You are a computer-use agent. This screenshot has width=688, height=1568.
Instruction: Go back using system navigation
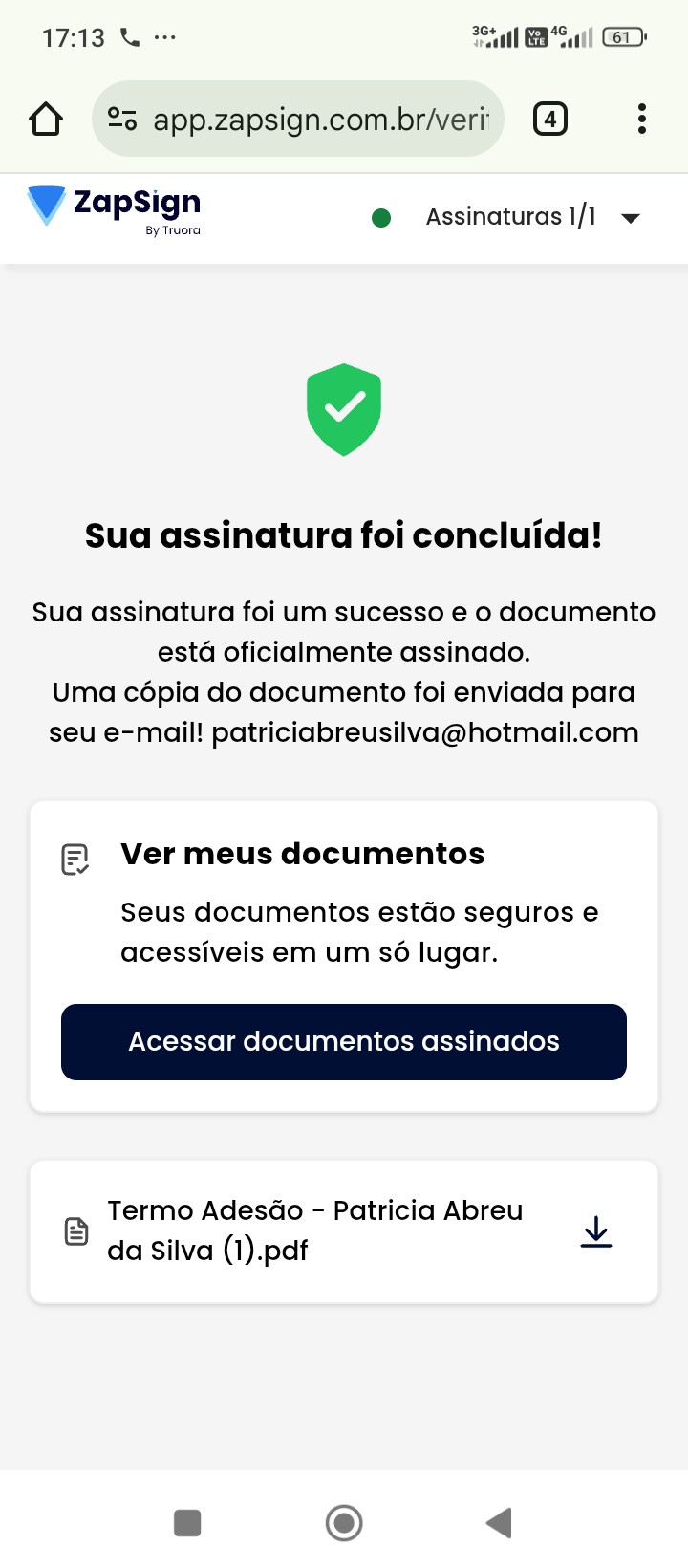[499, 1522]
